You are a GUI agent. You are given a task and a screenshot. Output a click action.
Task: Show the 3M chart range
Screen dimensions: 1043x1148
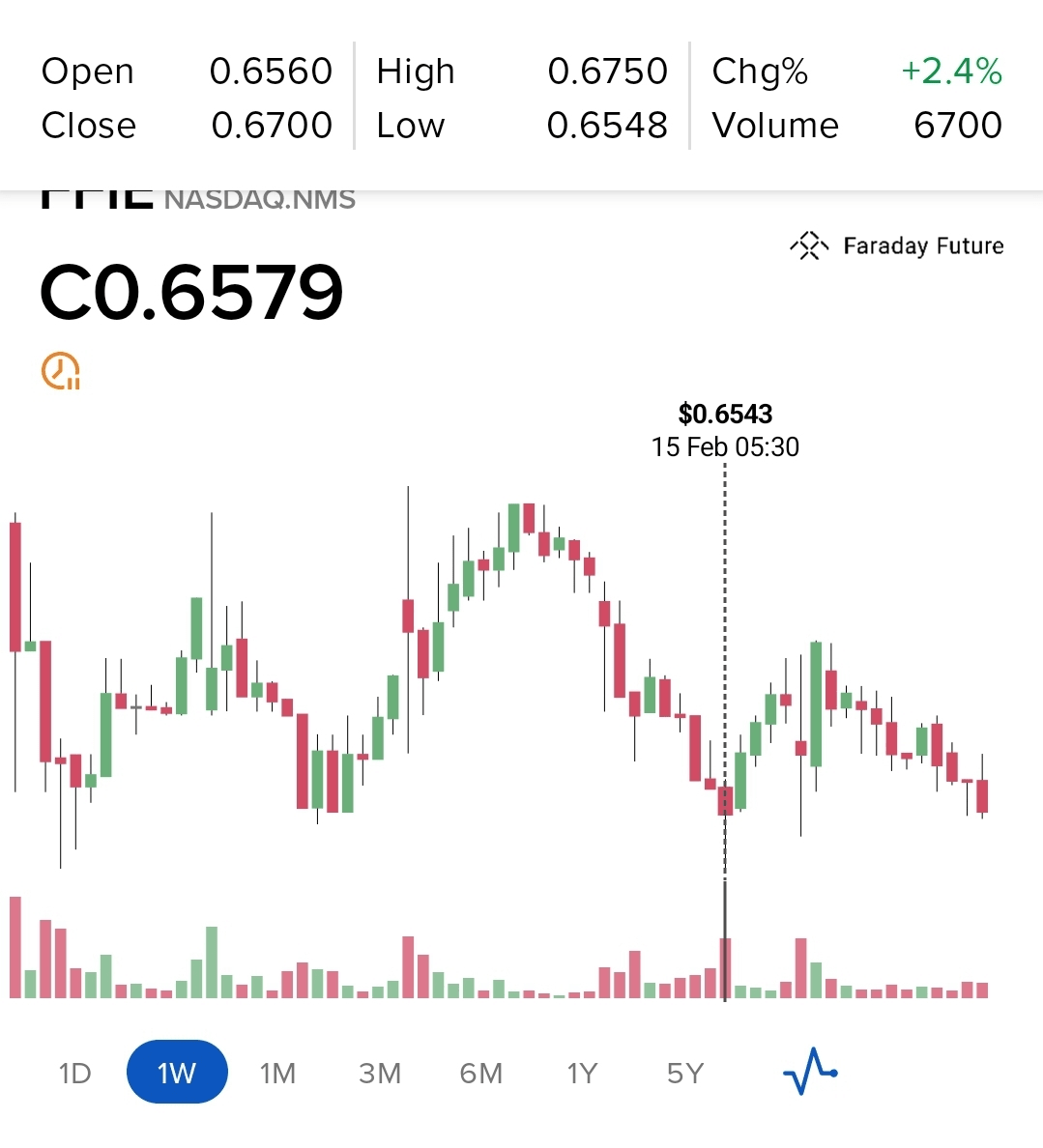[x=380, y=1073]
